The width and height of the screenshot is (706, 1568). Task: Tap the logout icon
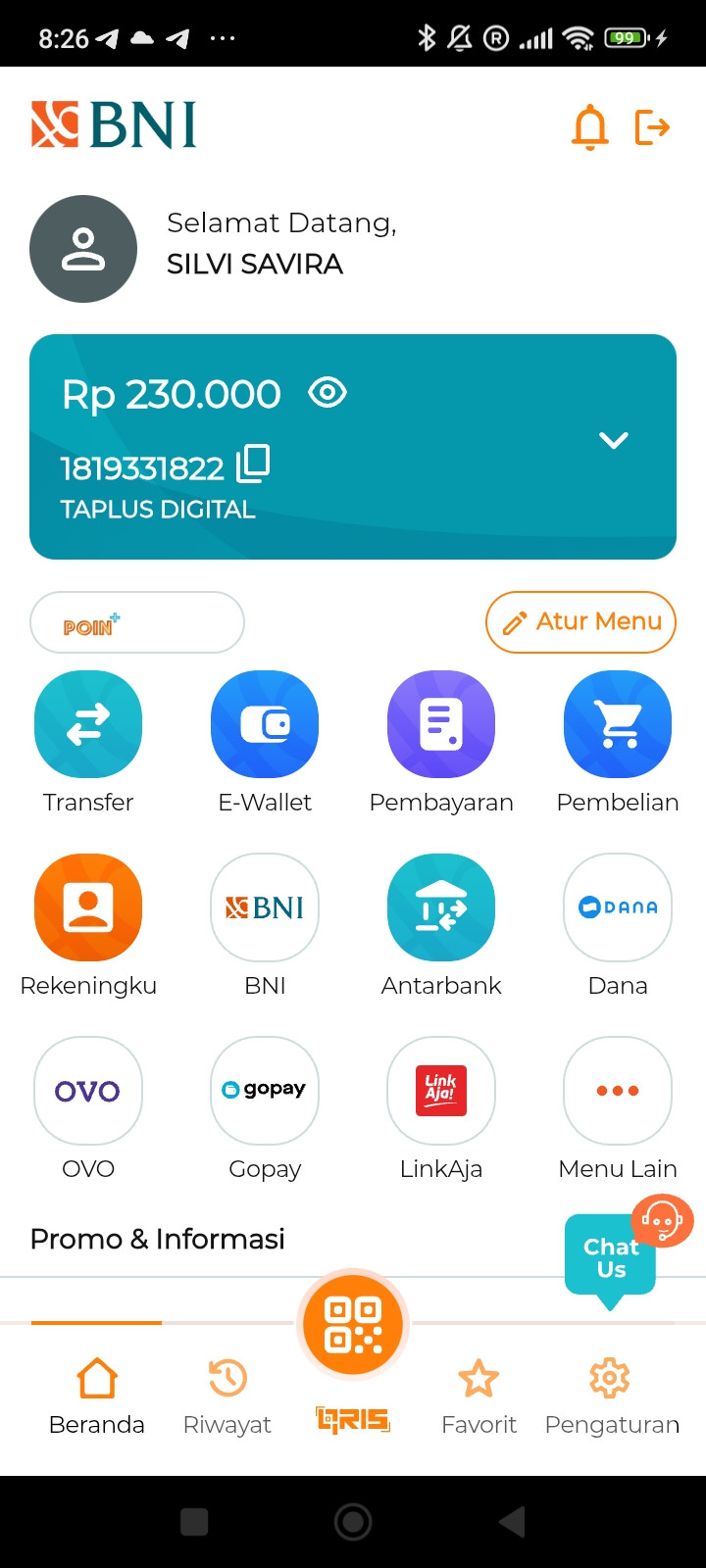click(x=652, y=127)
